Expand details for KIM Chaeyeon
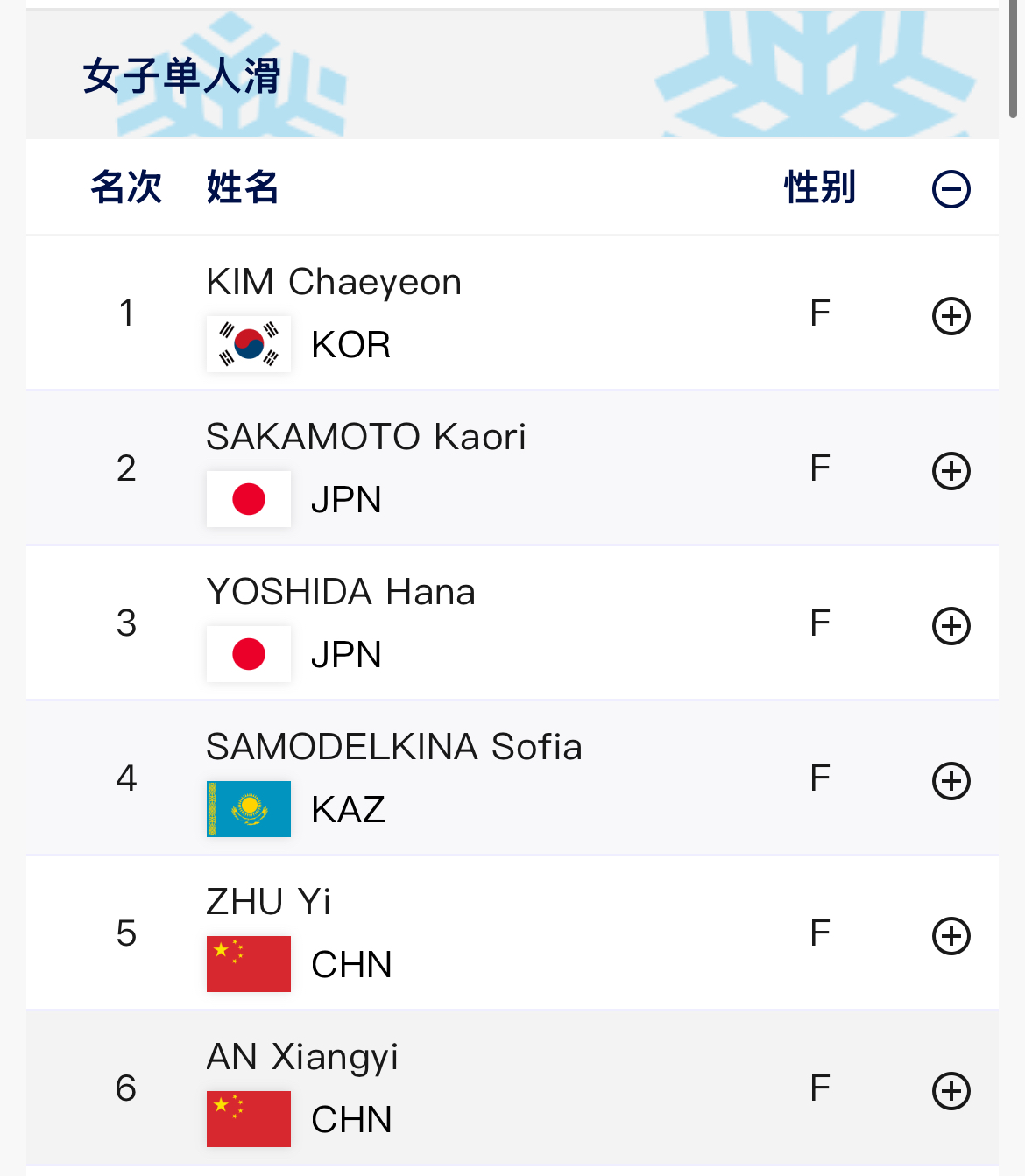 click(951, 316)
